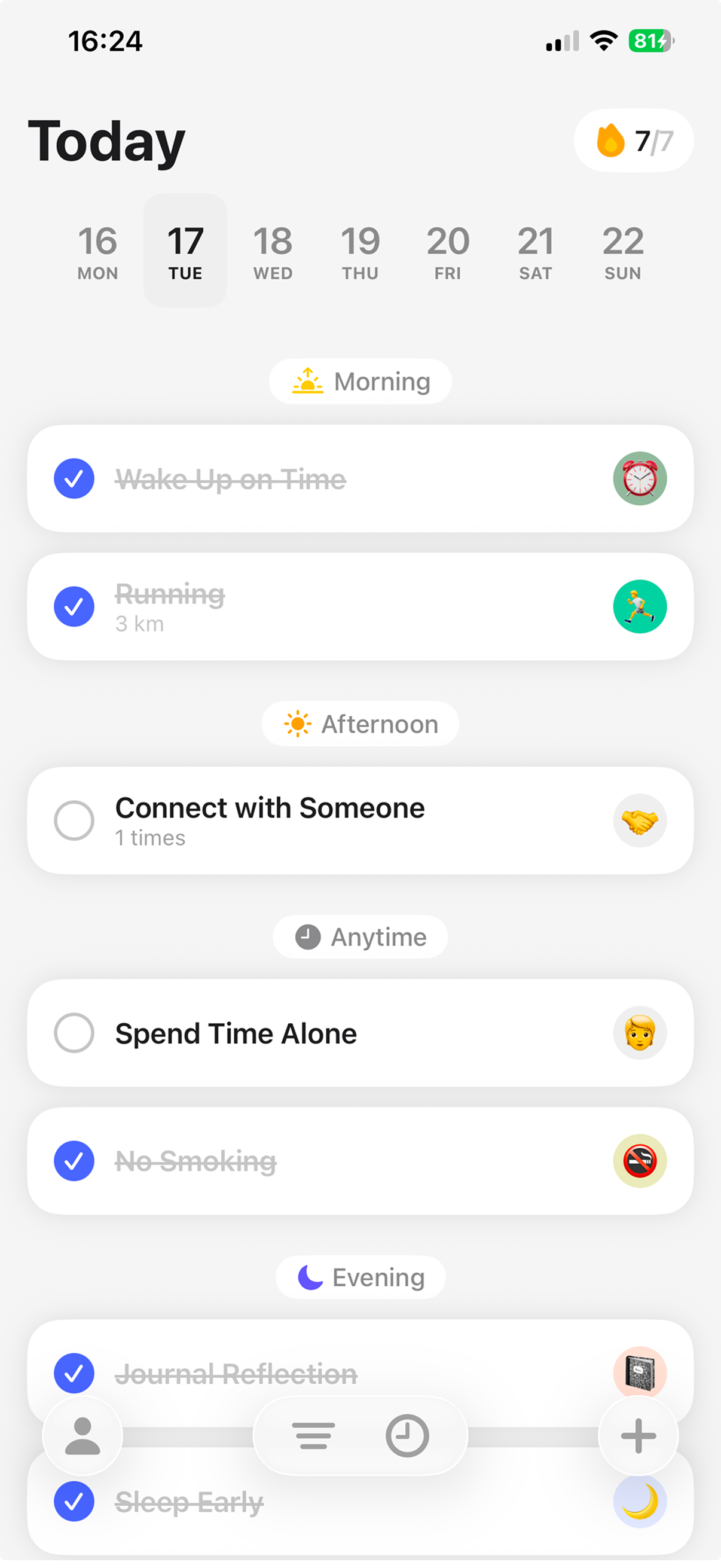Open the streak flame counter

(x=633, y=141)
